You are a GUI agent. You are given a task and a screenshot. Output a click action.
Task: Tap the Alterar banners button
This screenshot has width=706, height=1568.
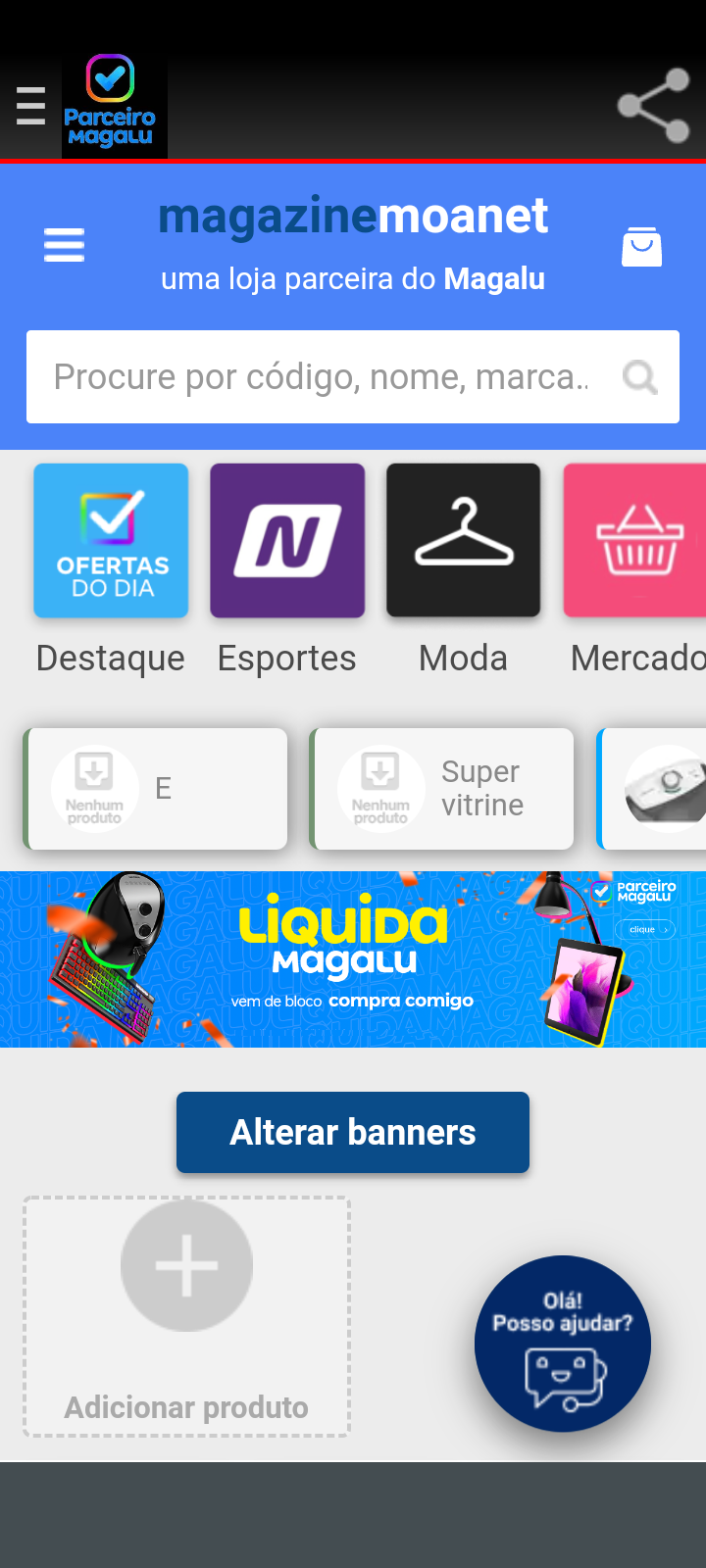353,1133
